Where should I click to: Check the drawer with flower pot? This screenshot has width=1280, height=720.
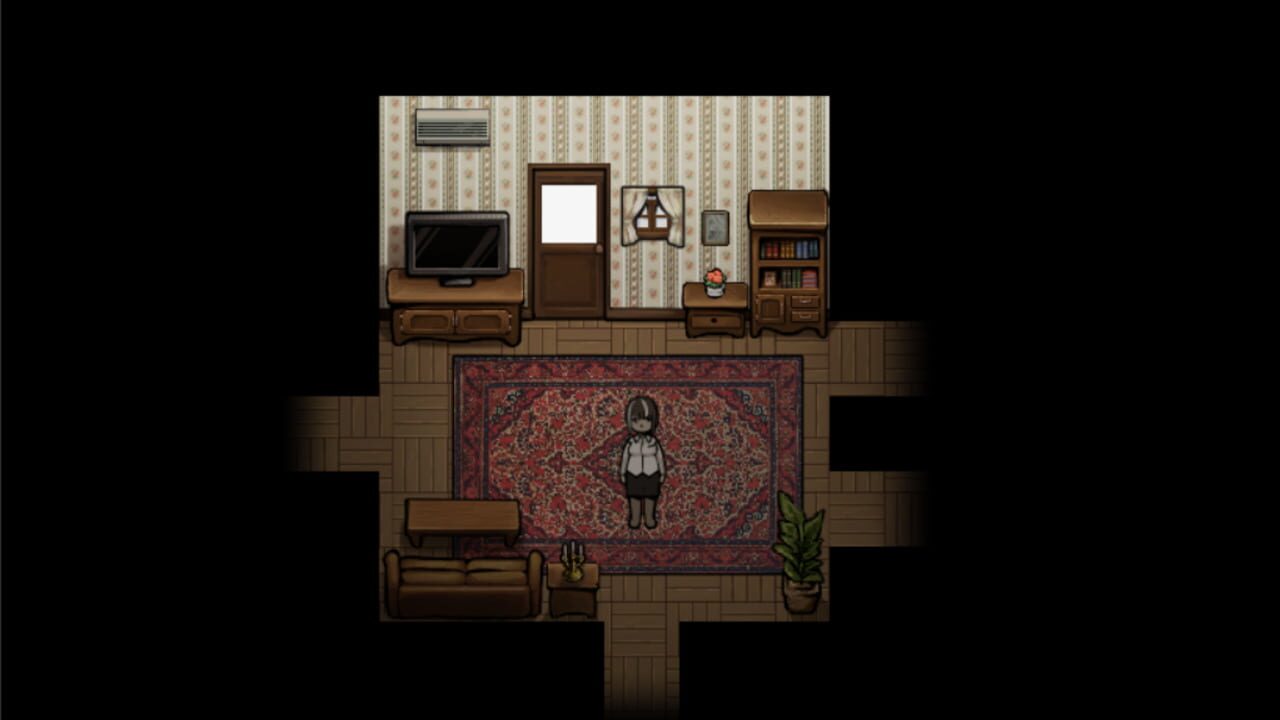click(715, 309)
